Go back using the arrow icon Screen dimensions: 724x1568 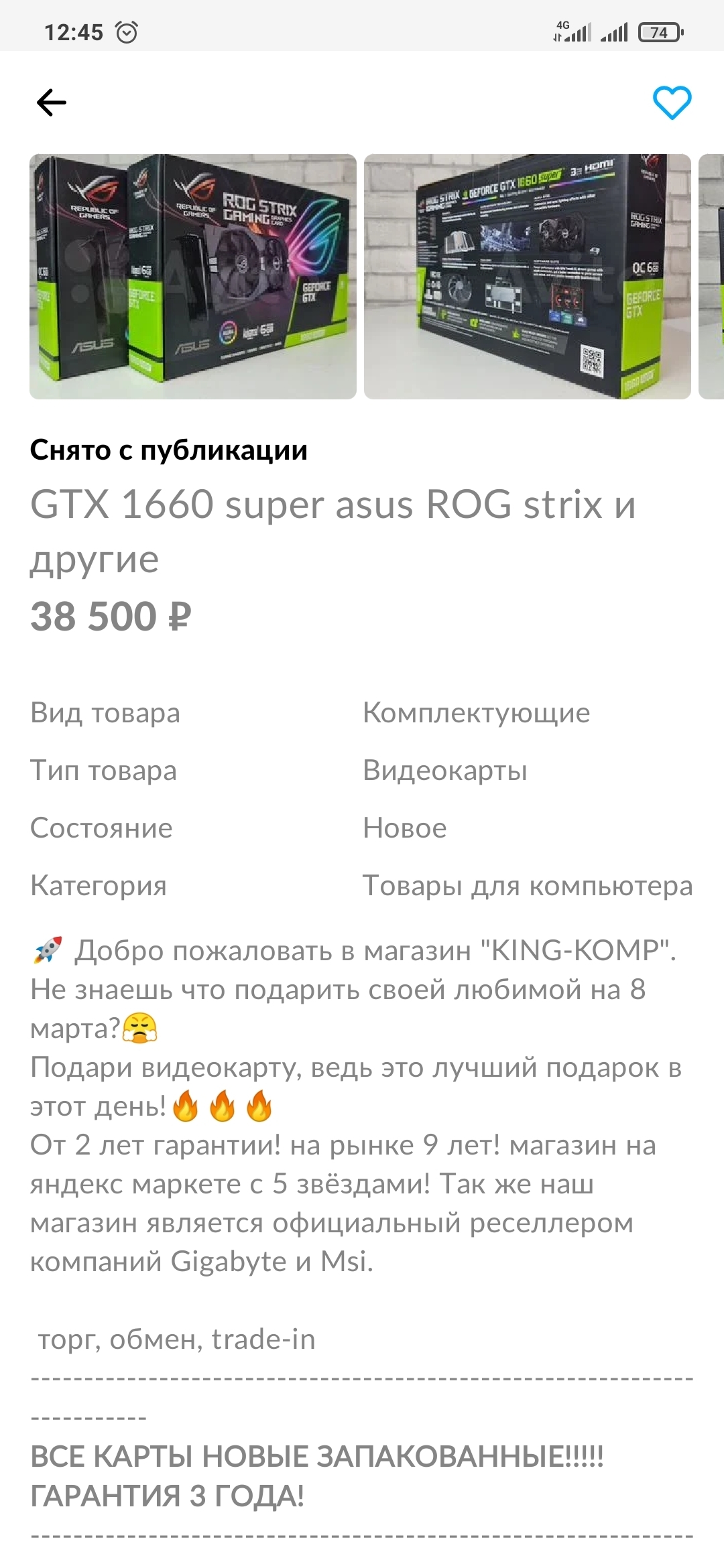point(52,103)
